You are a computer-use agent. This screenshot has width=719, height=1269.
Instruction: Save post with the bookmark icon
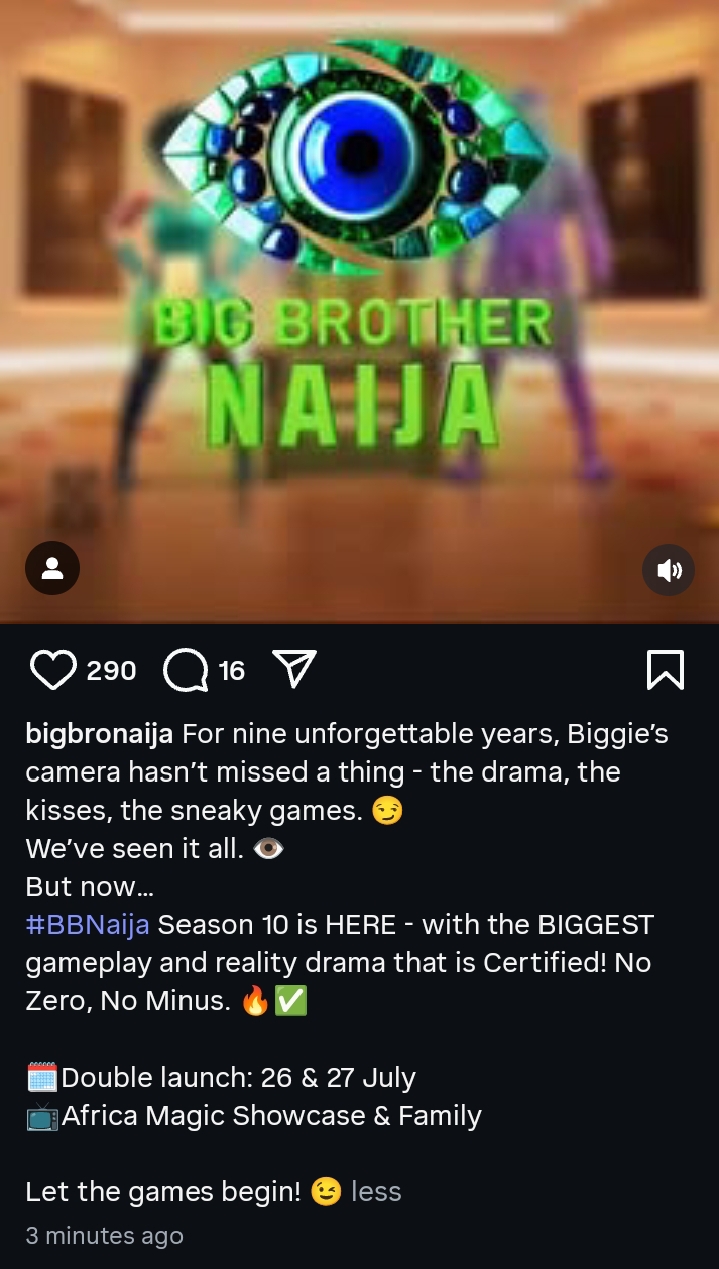tap(665, 670)
